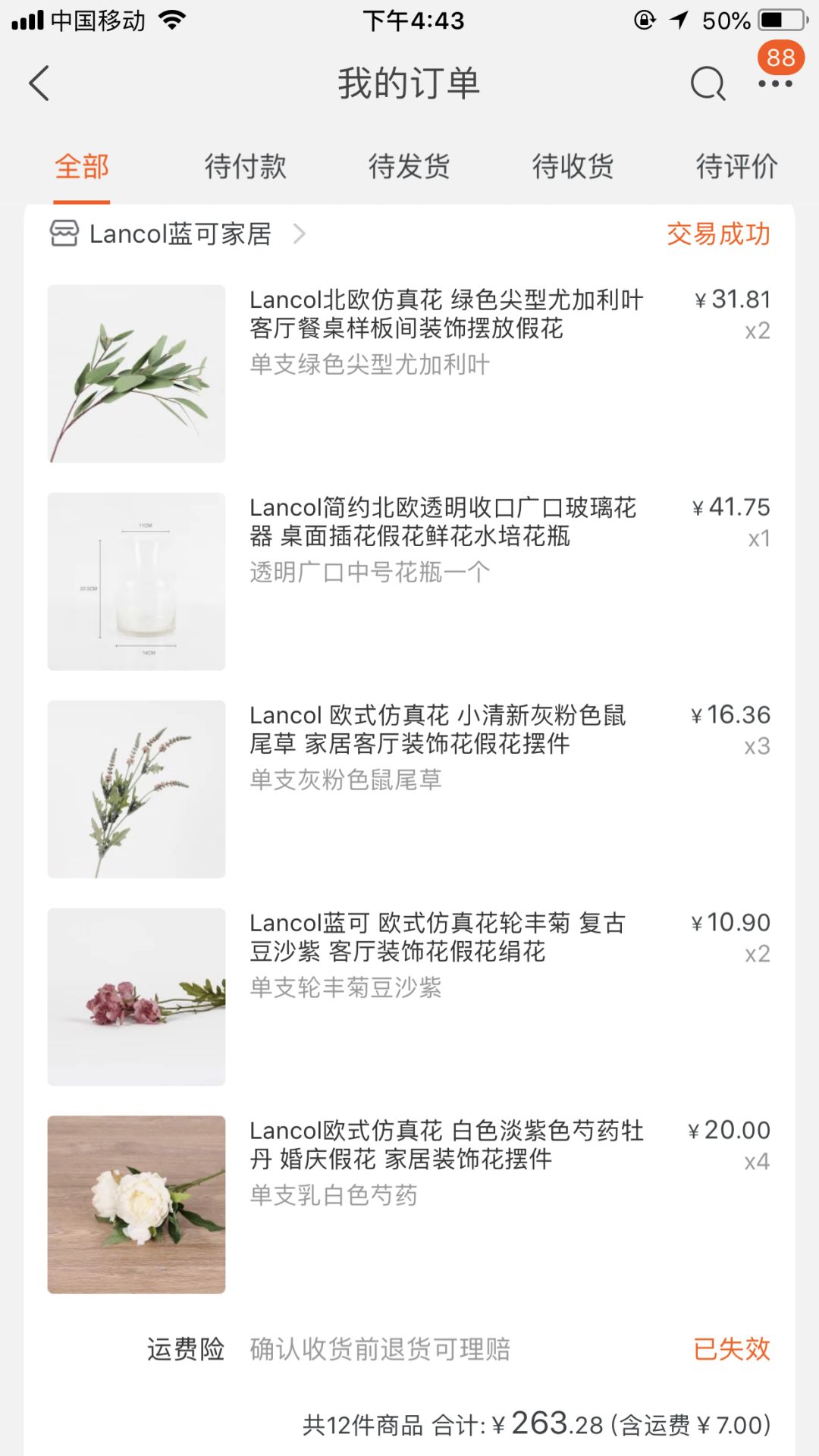Tap the white peony product picture
Viewport: 819px width, 1456px height.
tap(136, 1204)
